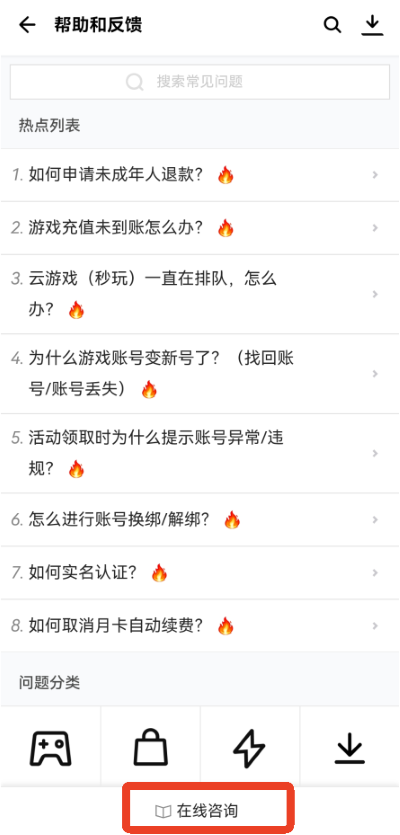
Task: Tap 在线咨询 for online consultation
Action: [x=208, y=811]
